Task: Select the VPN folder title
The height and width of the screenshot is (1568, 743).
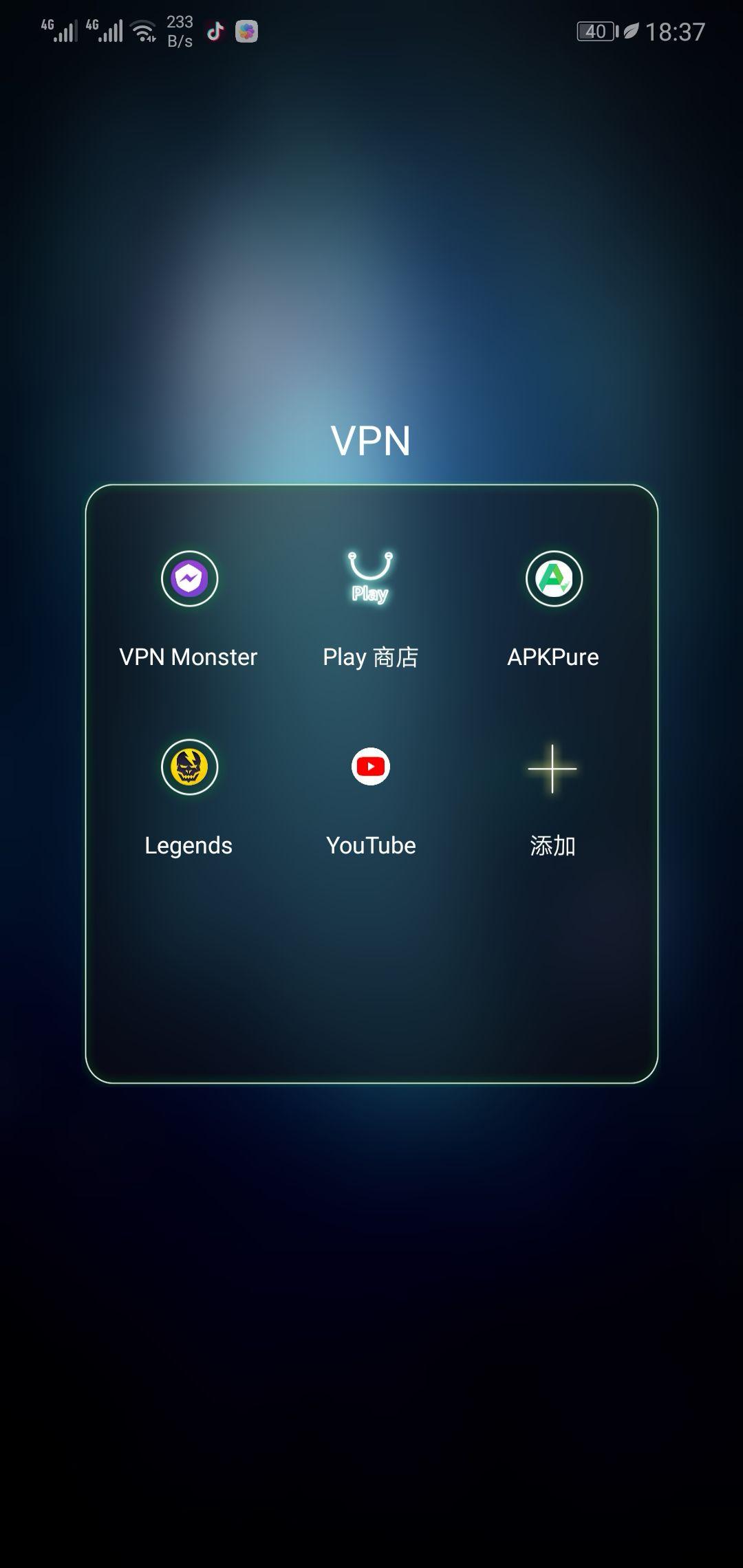Action: 370,440
